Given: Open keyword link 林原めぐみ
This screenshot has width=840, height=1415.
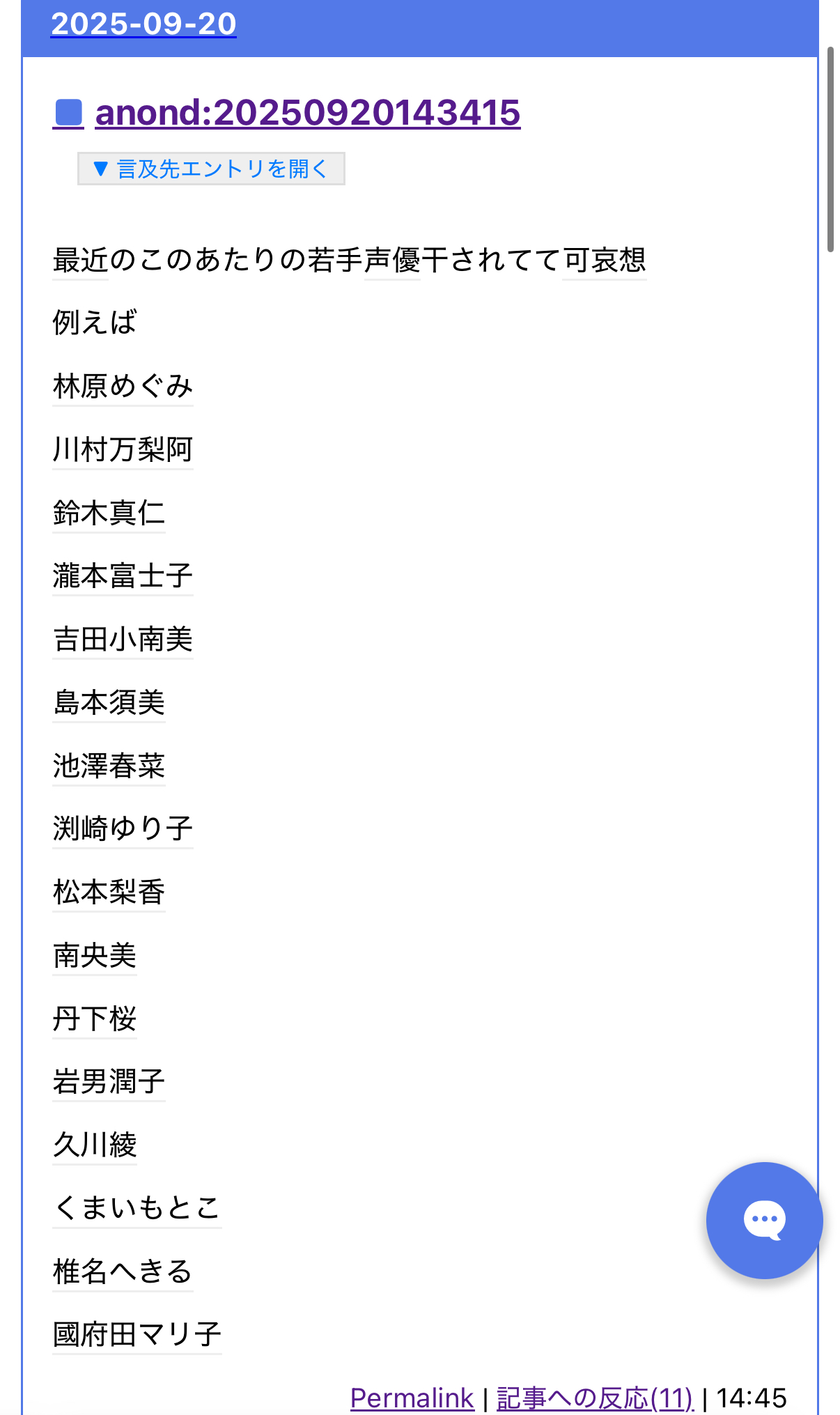Looking at the screenshot, I should tap(123, 387).
